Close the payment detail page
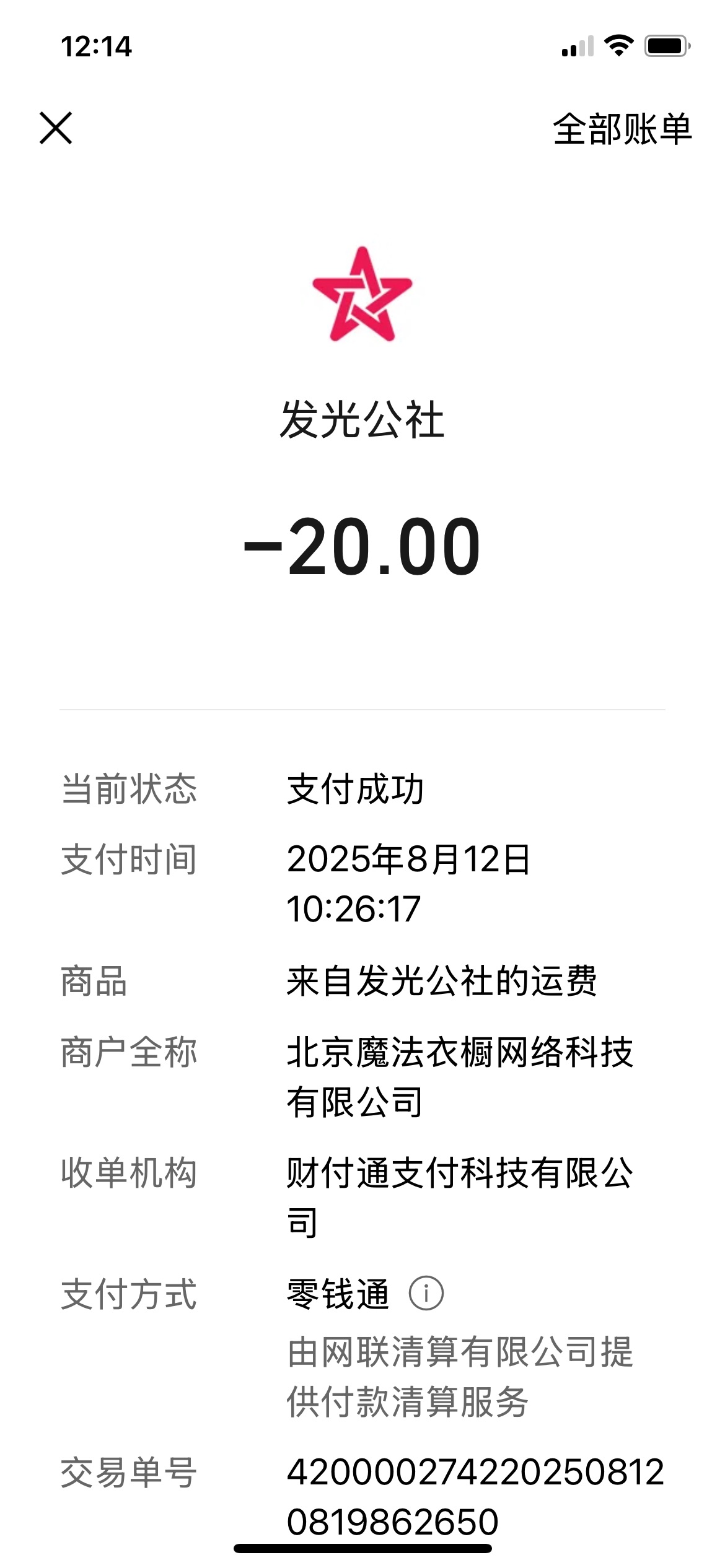The width and height of the screenshot is (725, 1568). click(56, 128)
